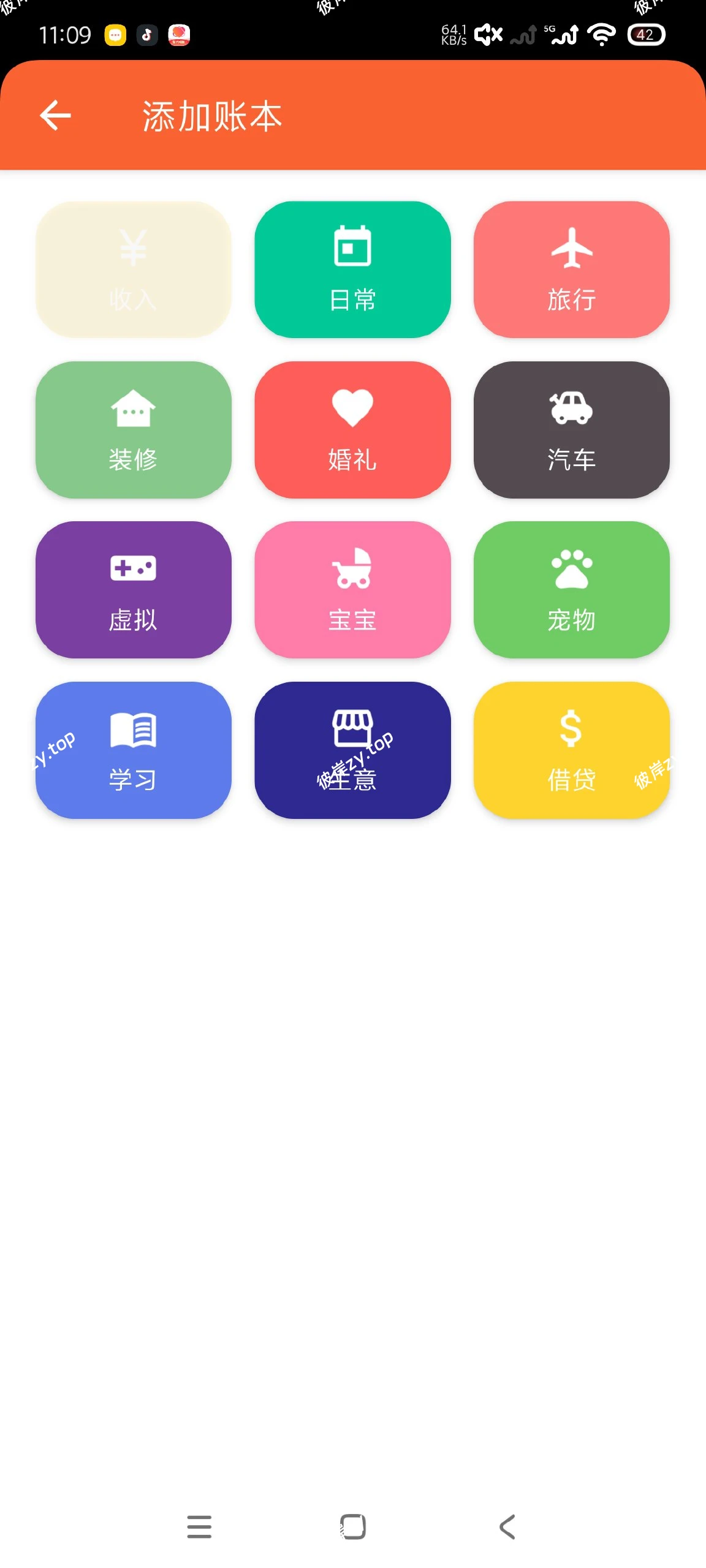Pick the 宠物 account book
706x1568 pixels.
point(571,589)
